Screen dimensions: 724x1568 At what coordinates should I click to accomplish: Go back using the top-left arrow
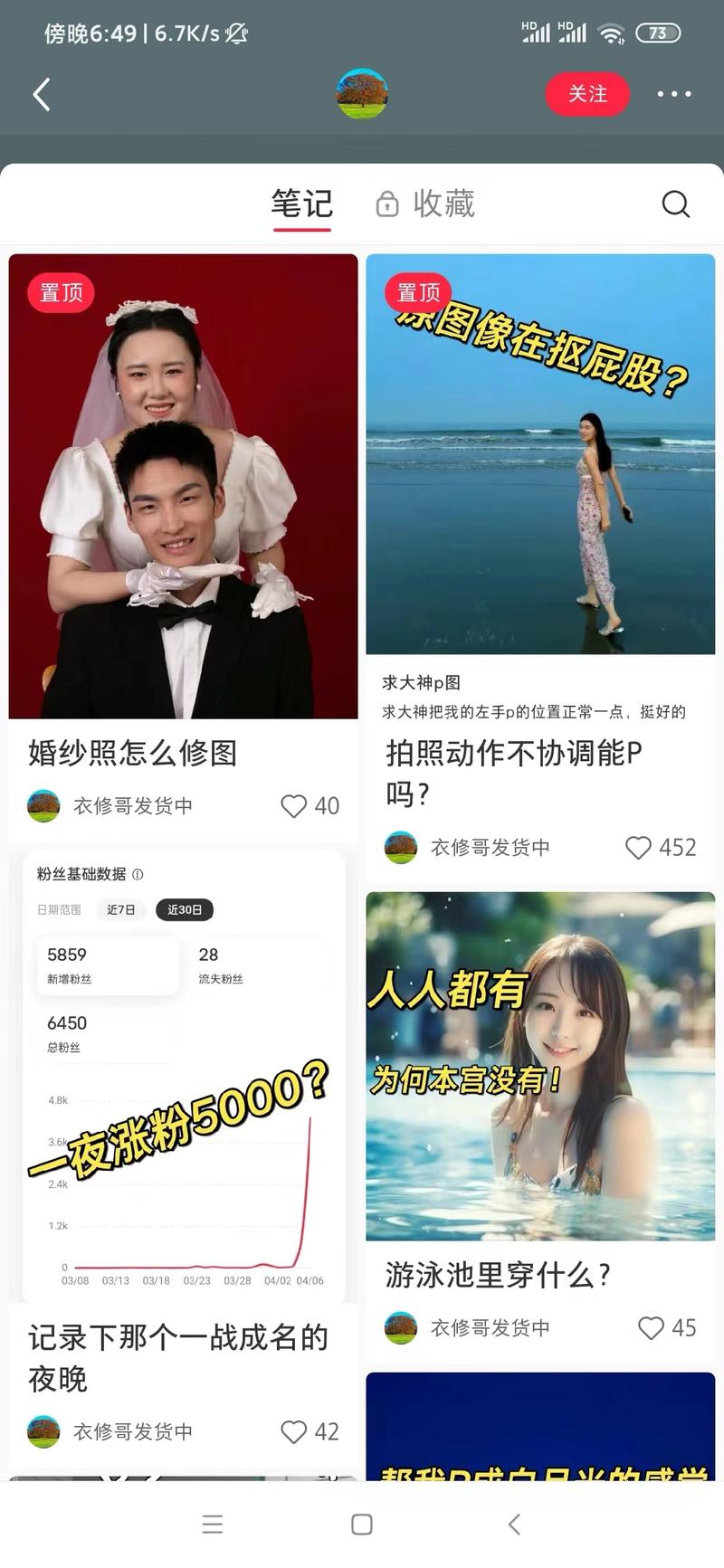(x=42, y=94)
